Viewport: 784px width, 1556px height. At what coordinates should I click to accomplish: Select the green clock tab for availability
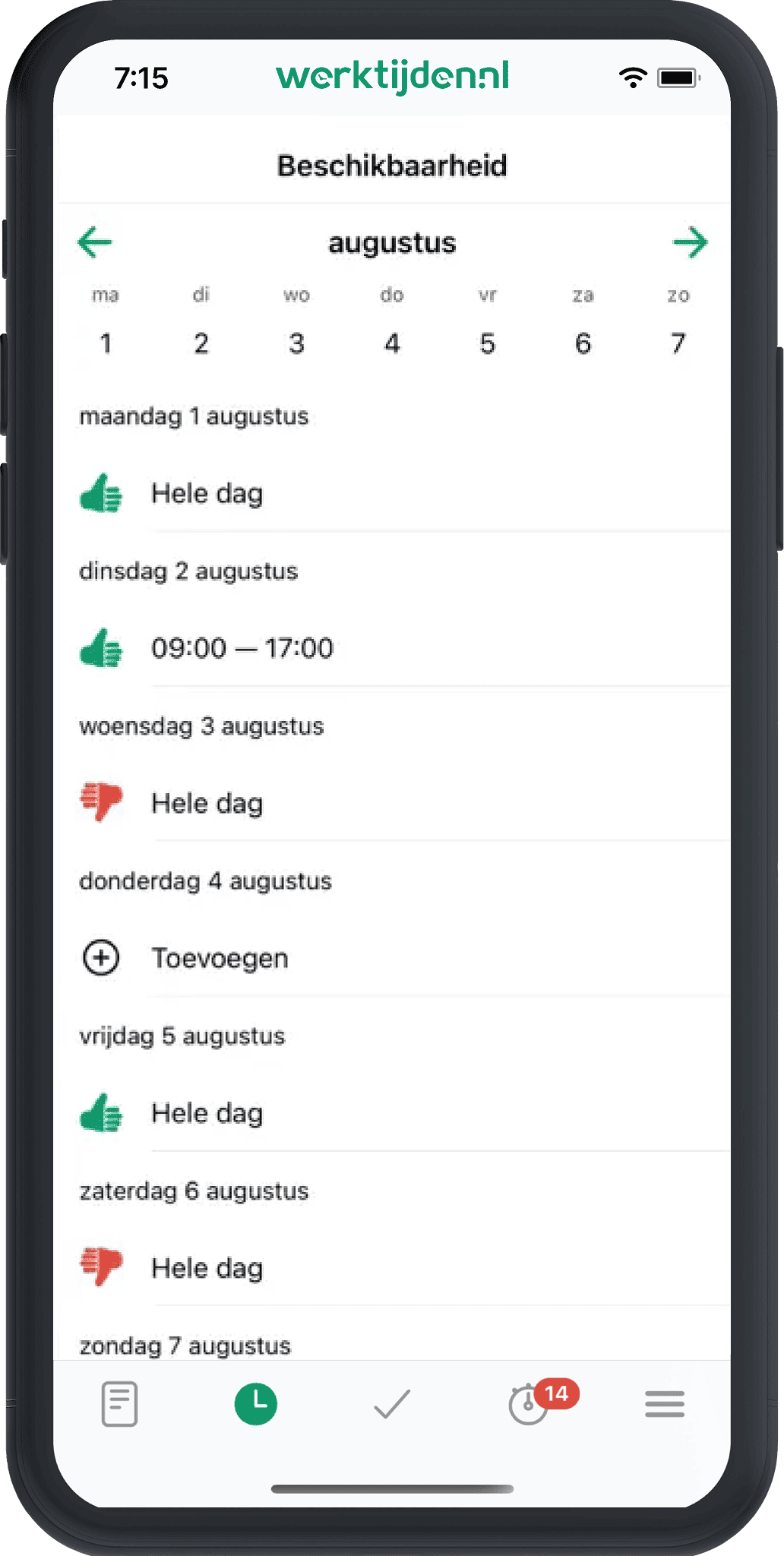coord(255,1403)
